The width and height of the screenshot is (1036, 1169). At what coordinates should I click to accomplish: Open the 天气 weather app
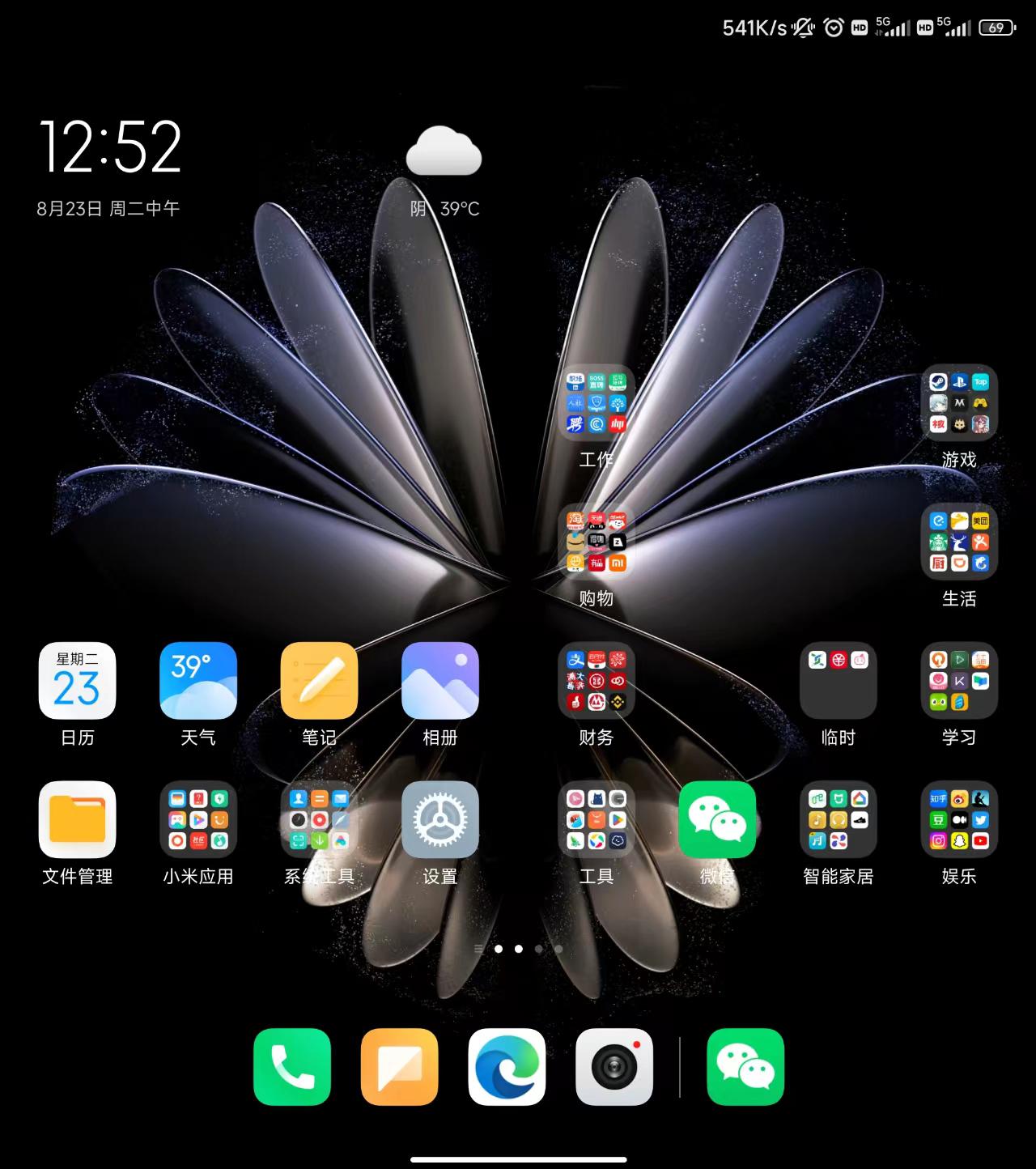[198, 681]
